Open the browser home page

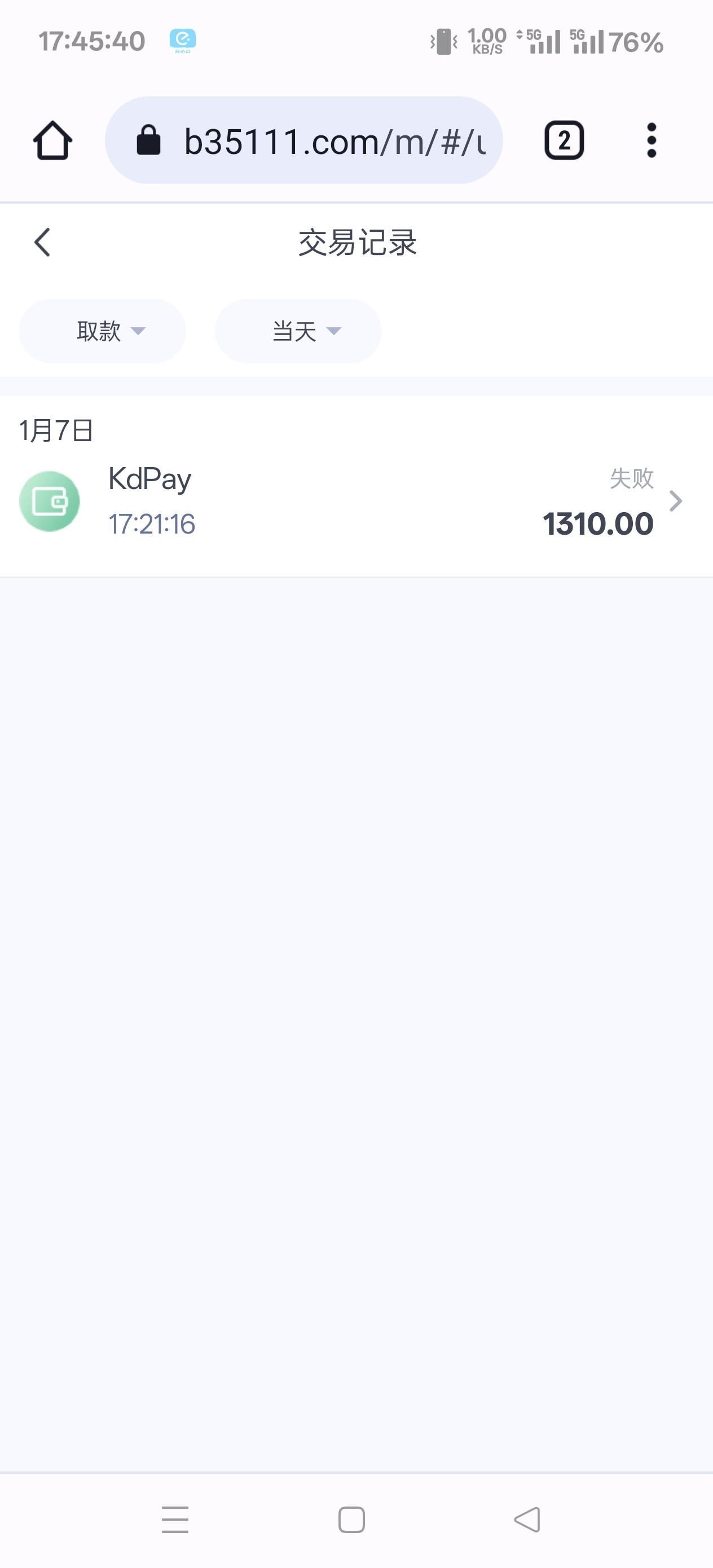(x=52, y=140)
